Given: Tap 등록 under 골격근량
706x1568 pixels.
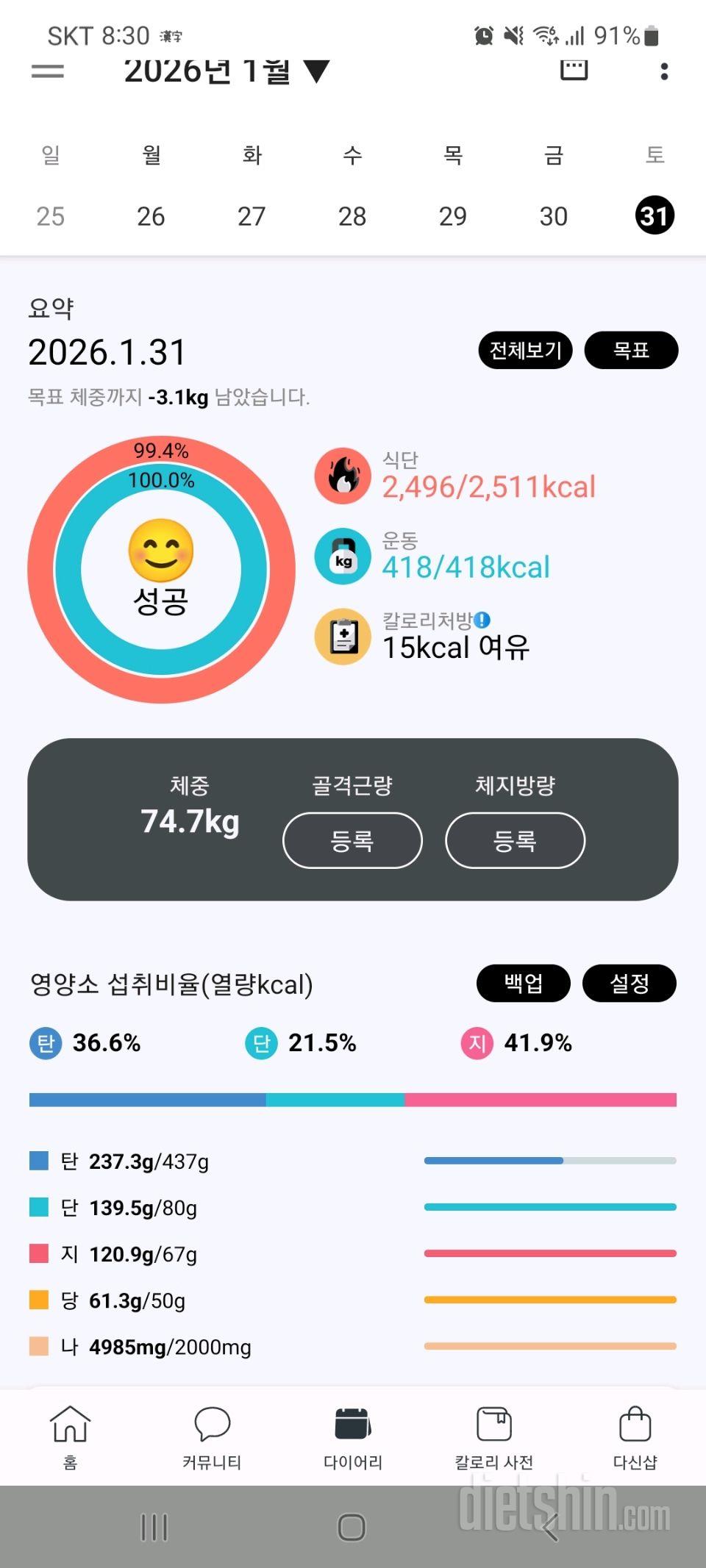Looking at the screenshot, I should point(352,840).
